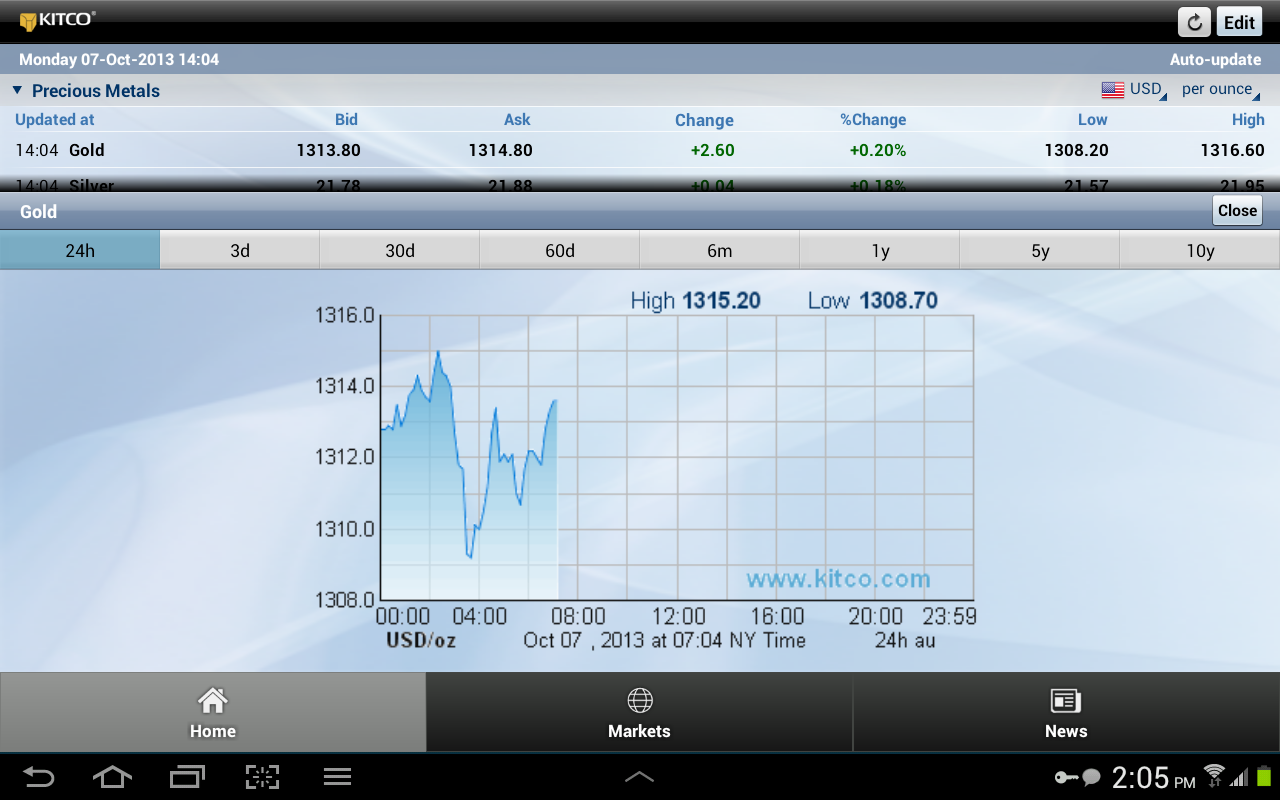
Task: Open the 5y chart range
Action: pos(1040,250)
